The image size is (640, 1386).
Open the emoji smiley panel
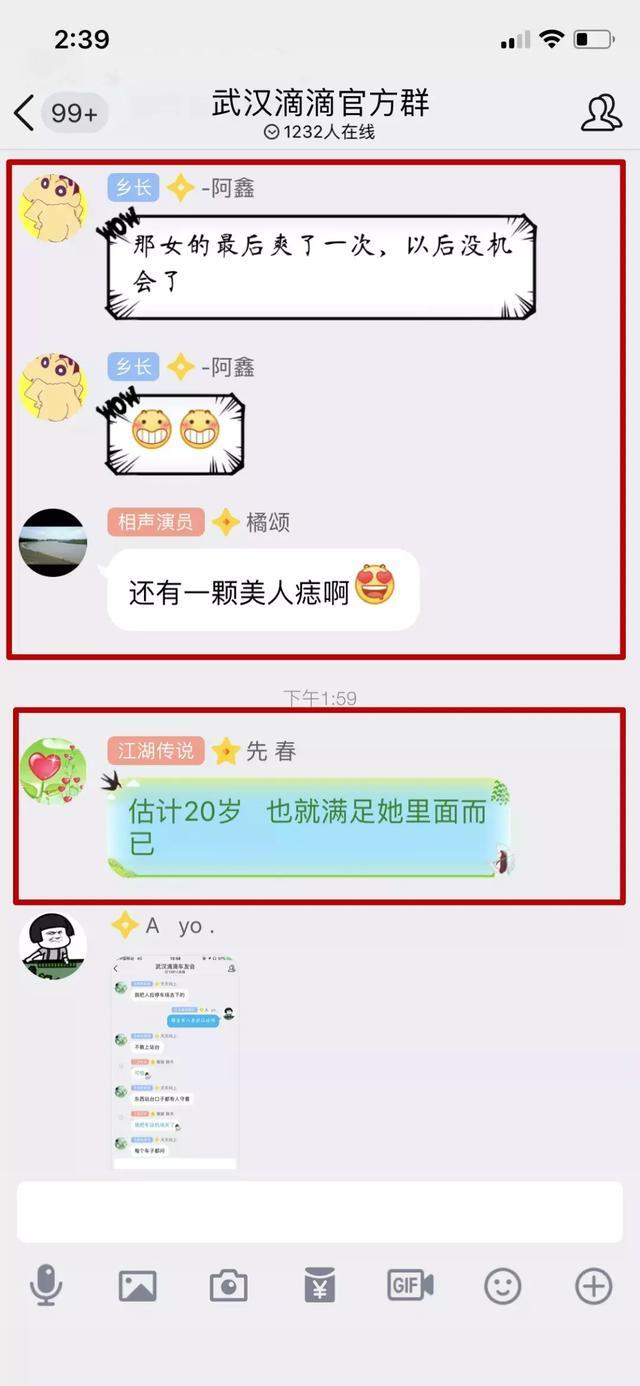coord(502,1285)
